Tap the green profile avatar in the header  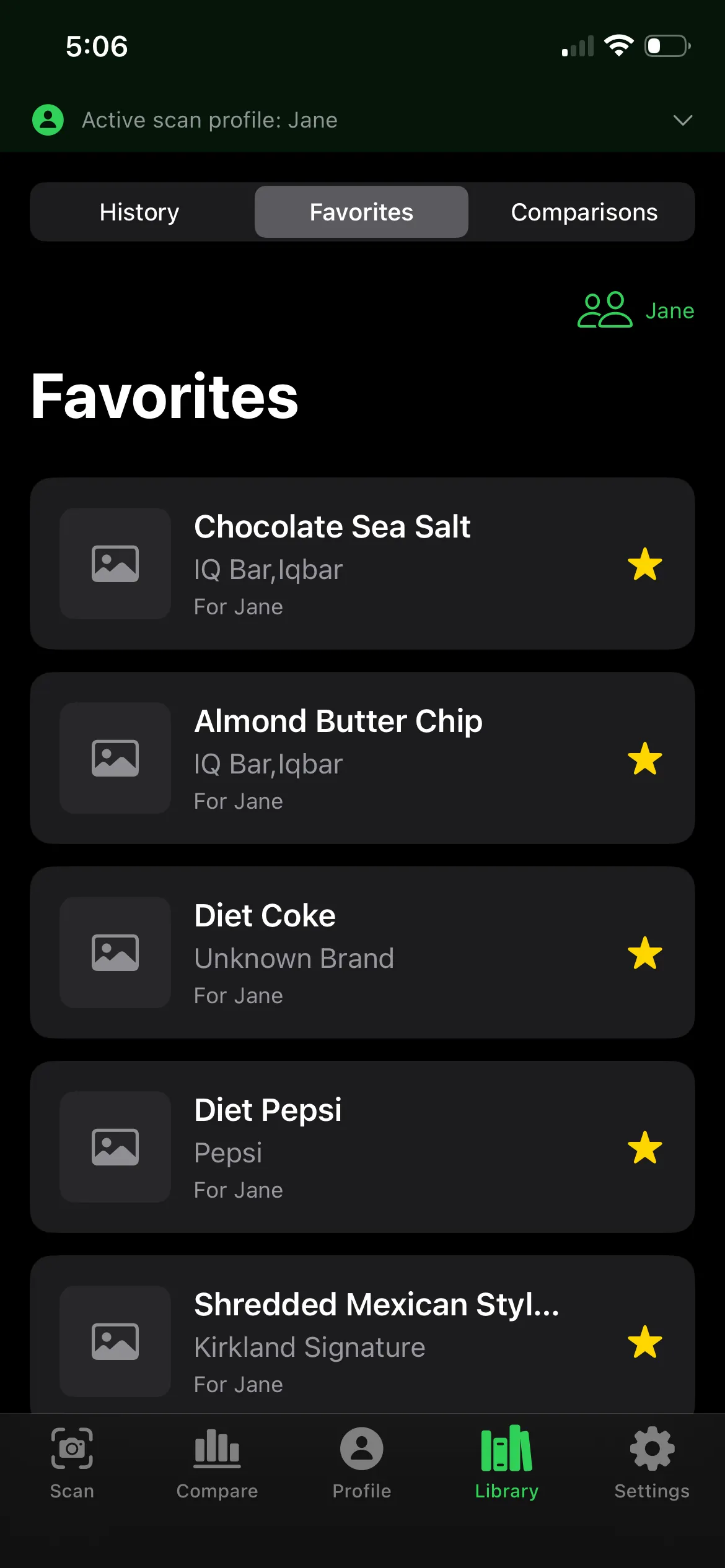pyautogui.click(x=47, y=120)
